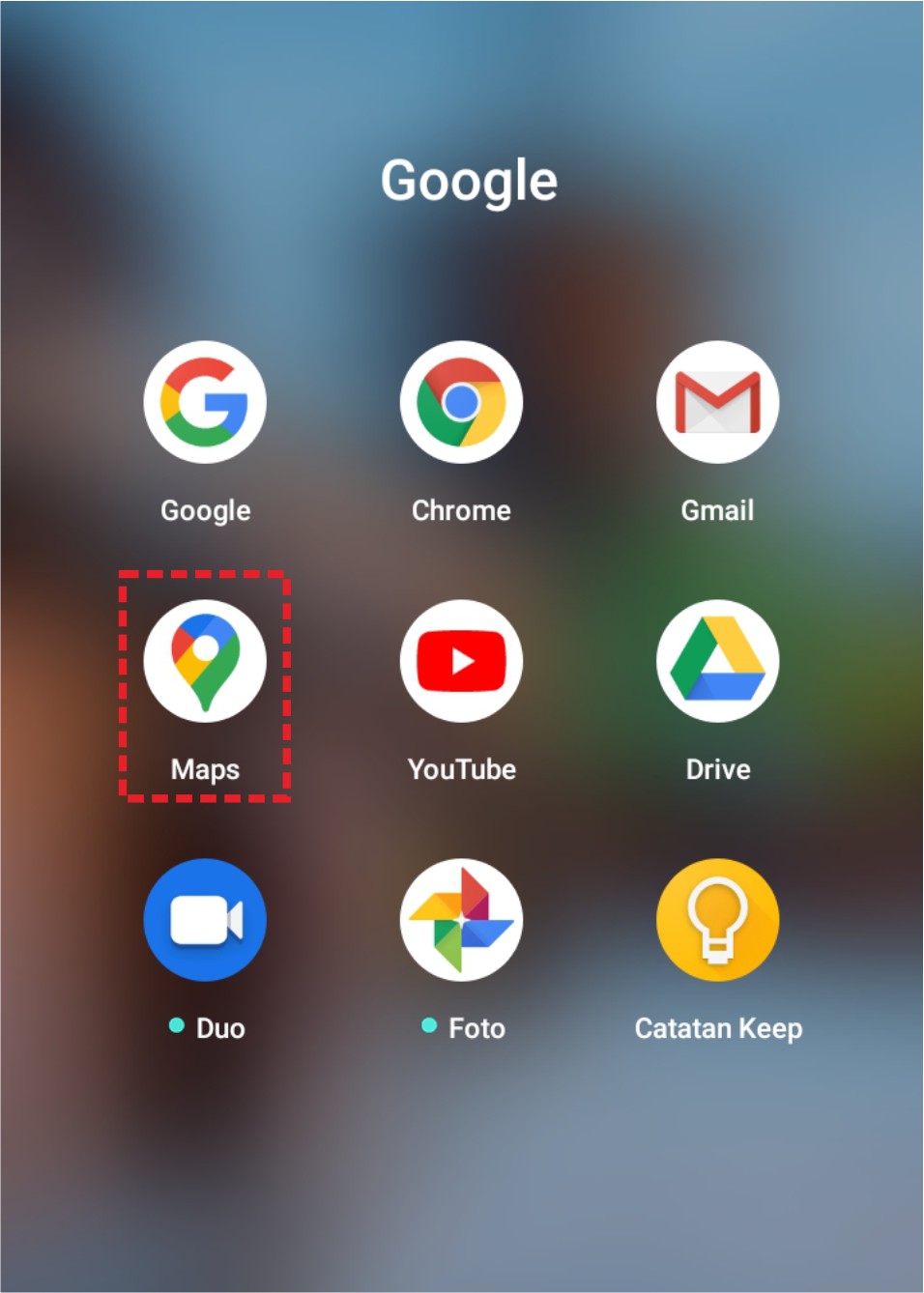Start the Duo video calling app
The height and width of the screenshot is (1293, 924).
click(x=205, y=920)
